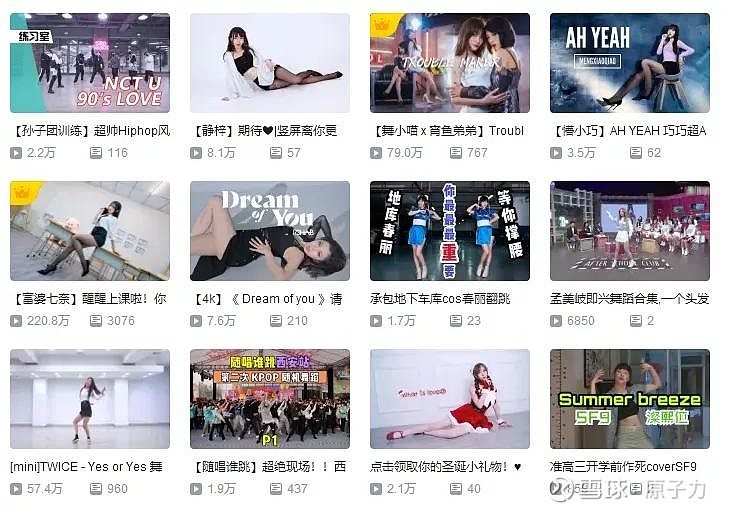Viewport: 729px width, 512px height.
Task: Open the NCT U 90's Love Hiphop video
Action: tap(90, 62)
